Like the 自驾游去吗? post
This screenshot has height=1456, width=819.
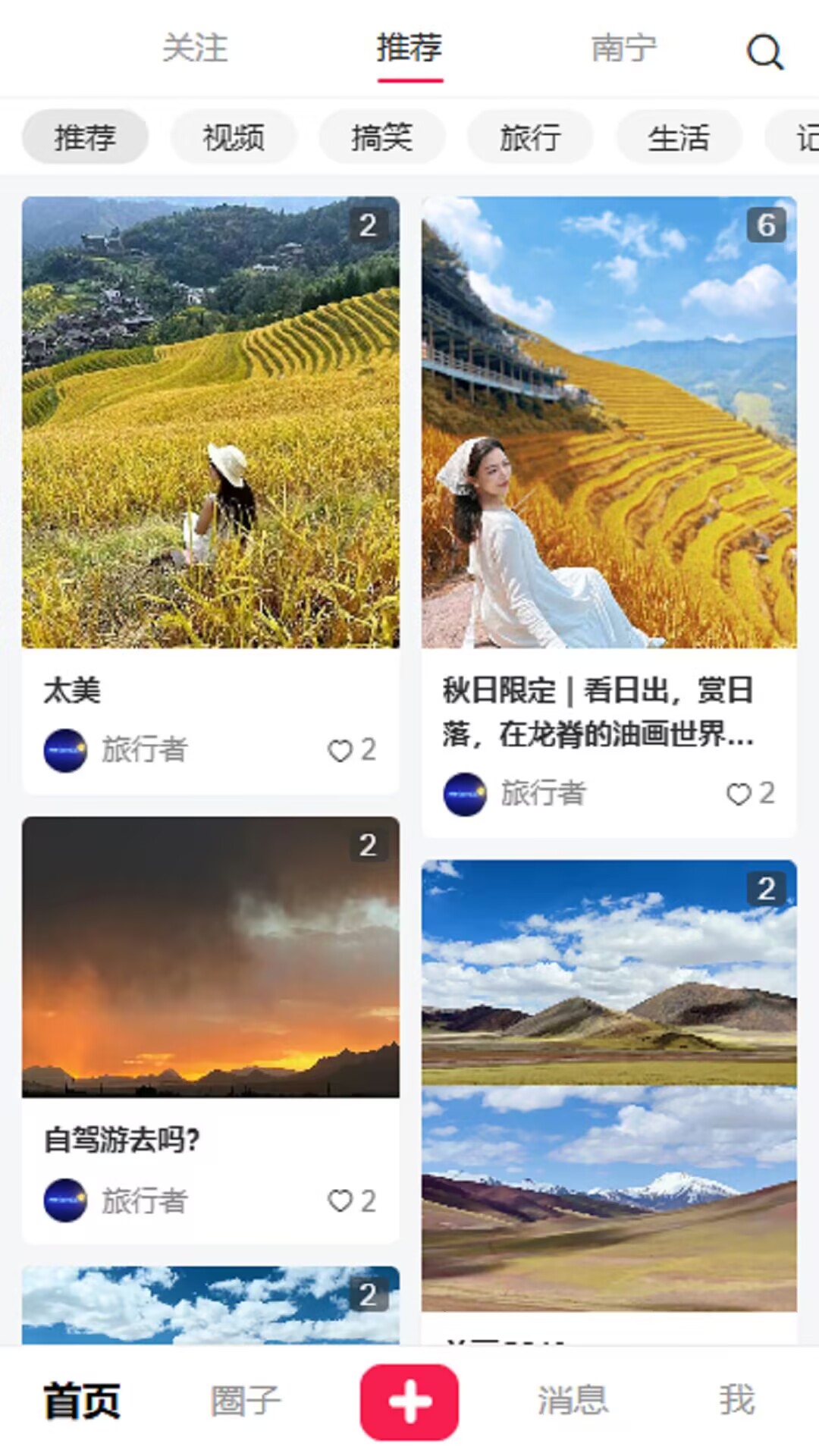(340, 1201)
